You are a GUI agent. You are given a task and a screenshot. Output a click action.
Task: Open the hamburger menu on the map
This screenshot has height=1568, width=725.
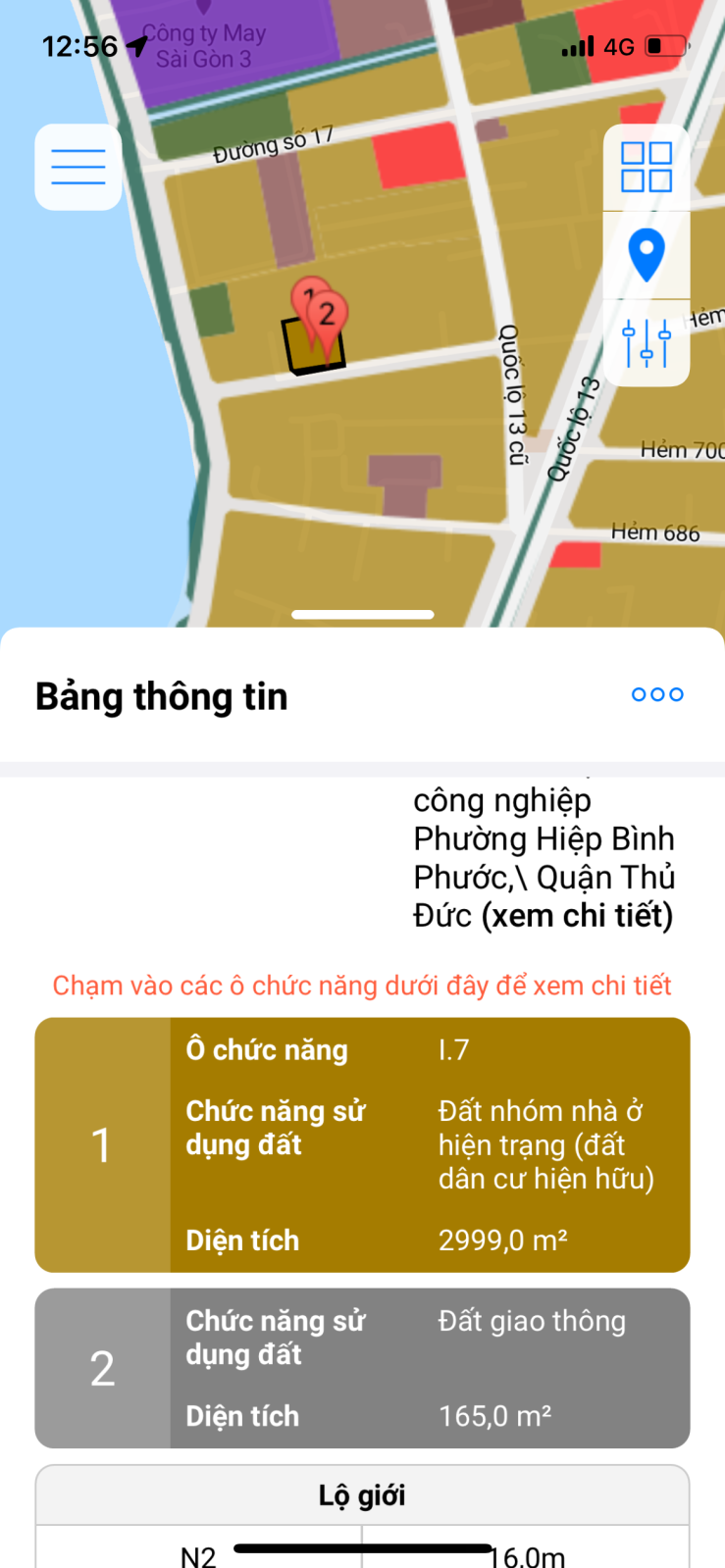[x=78, y=167]
